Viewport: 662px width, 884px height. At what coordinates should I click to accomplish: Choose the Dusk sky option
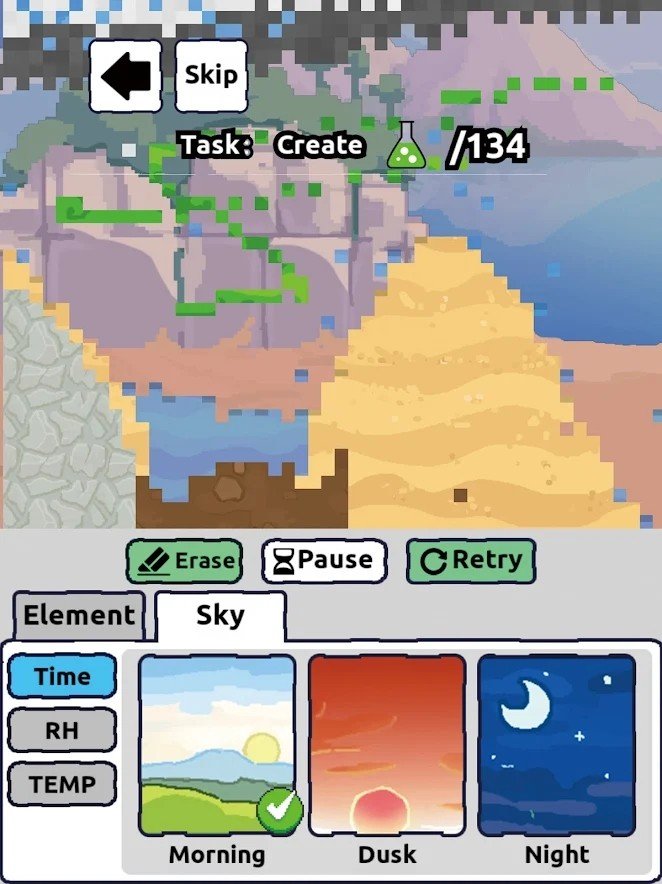(x=387, y=745)
